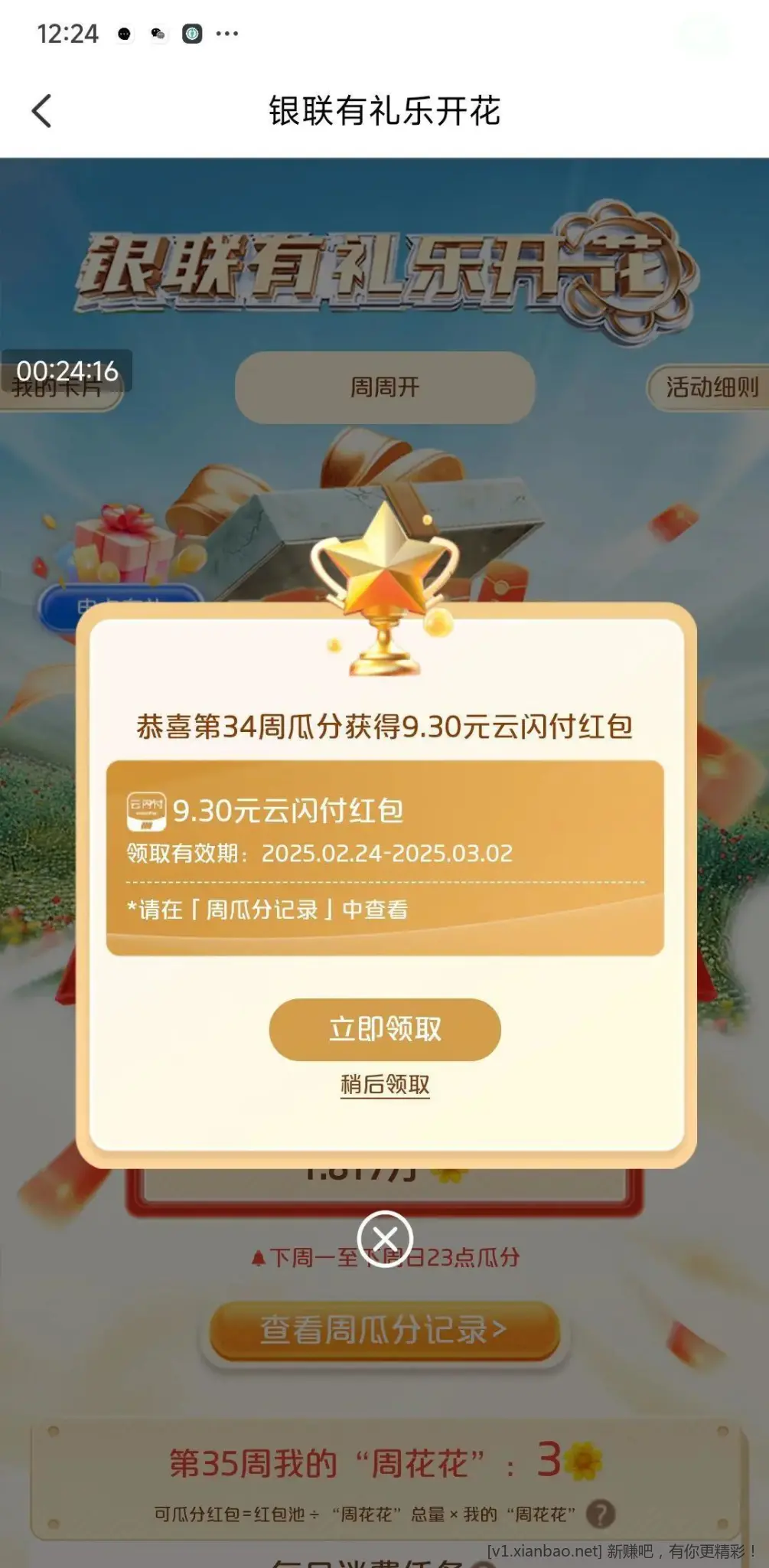Screen dimensions: 769x1568
Task: Go back using the top arrow
Action: point(42,111)
